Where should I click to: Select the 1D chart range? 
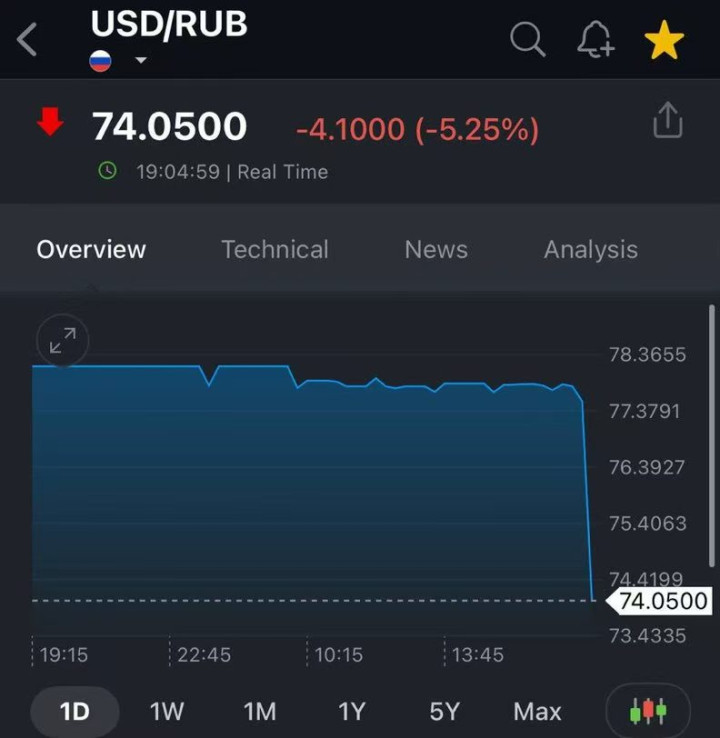75,711
